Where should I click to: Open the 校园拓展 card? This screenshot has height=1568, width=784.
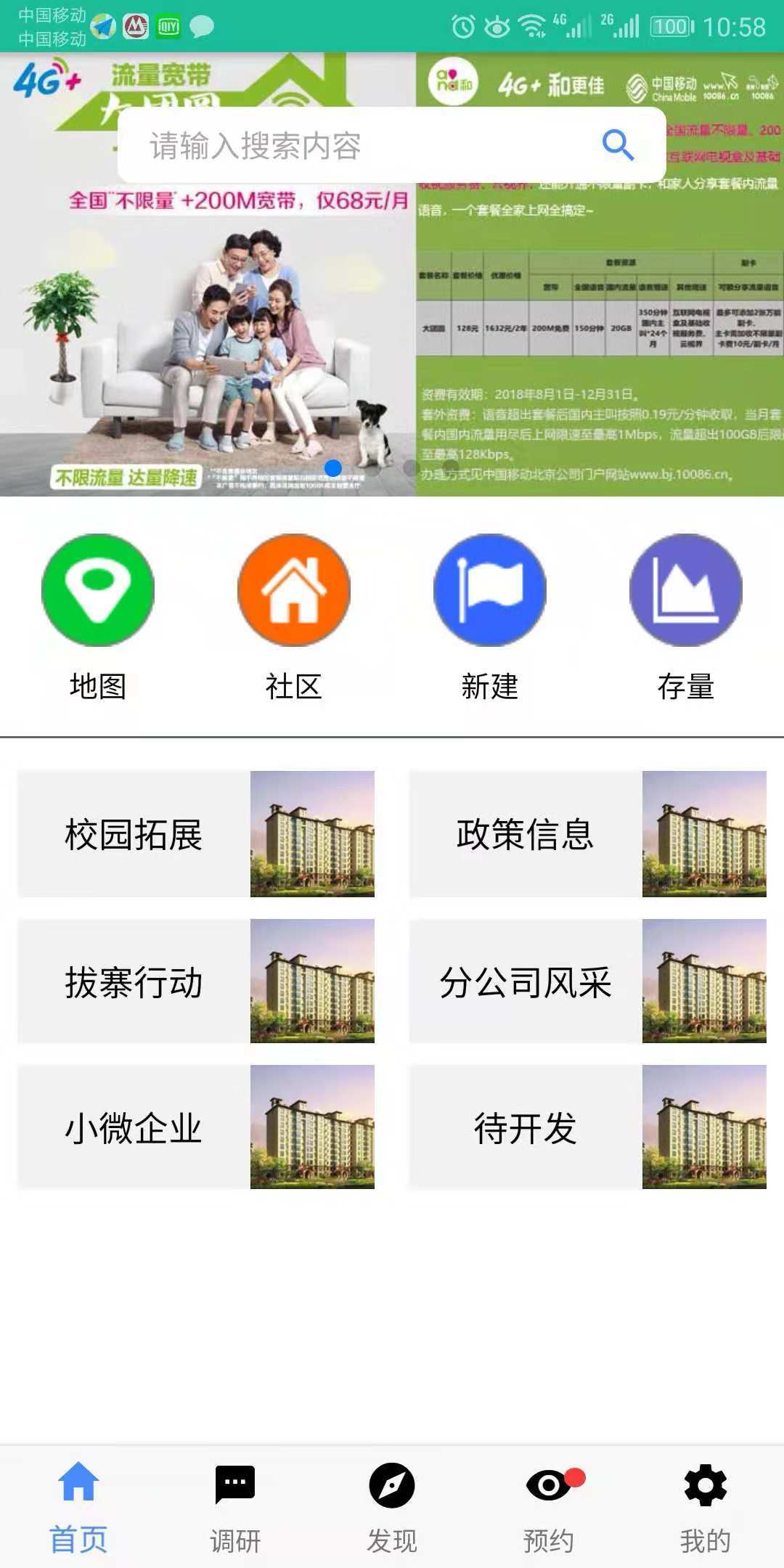point(196,834)
